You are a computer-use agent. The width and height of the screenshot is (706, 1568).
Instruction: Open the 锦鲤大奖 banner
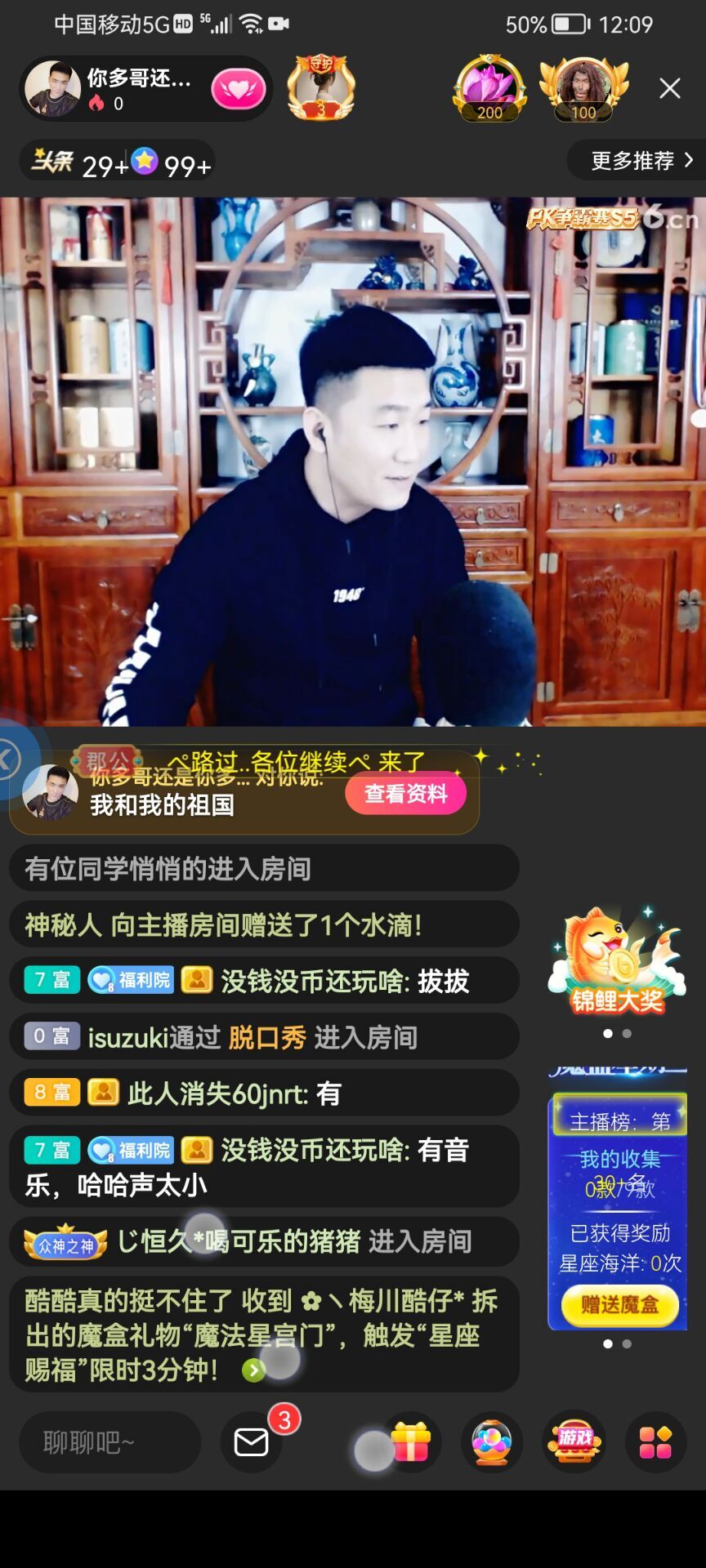click(617, 964)
